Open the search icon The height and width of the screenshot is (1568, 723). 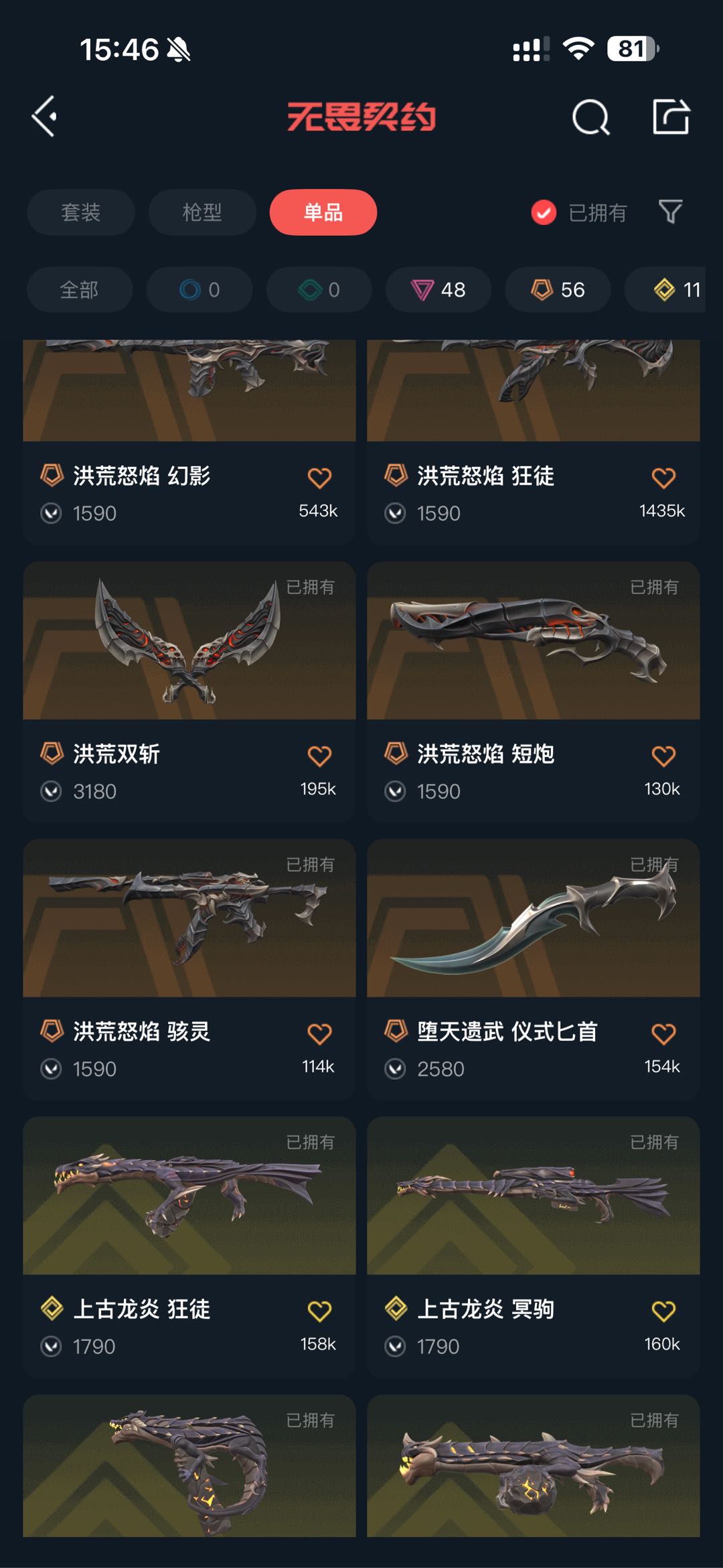(590, 118)
